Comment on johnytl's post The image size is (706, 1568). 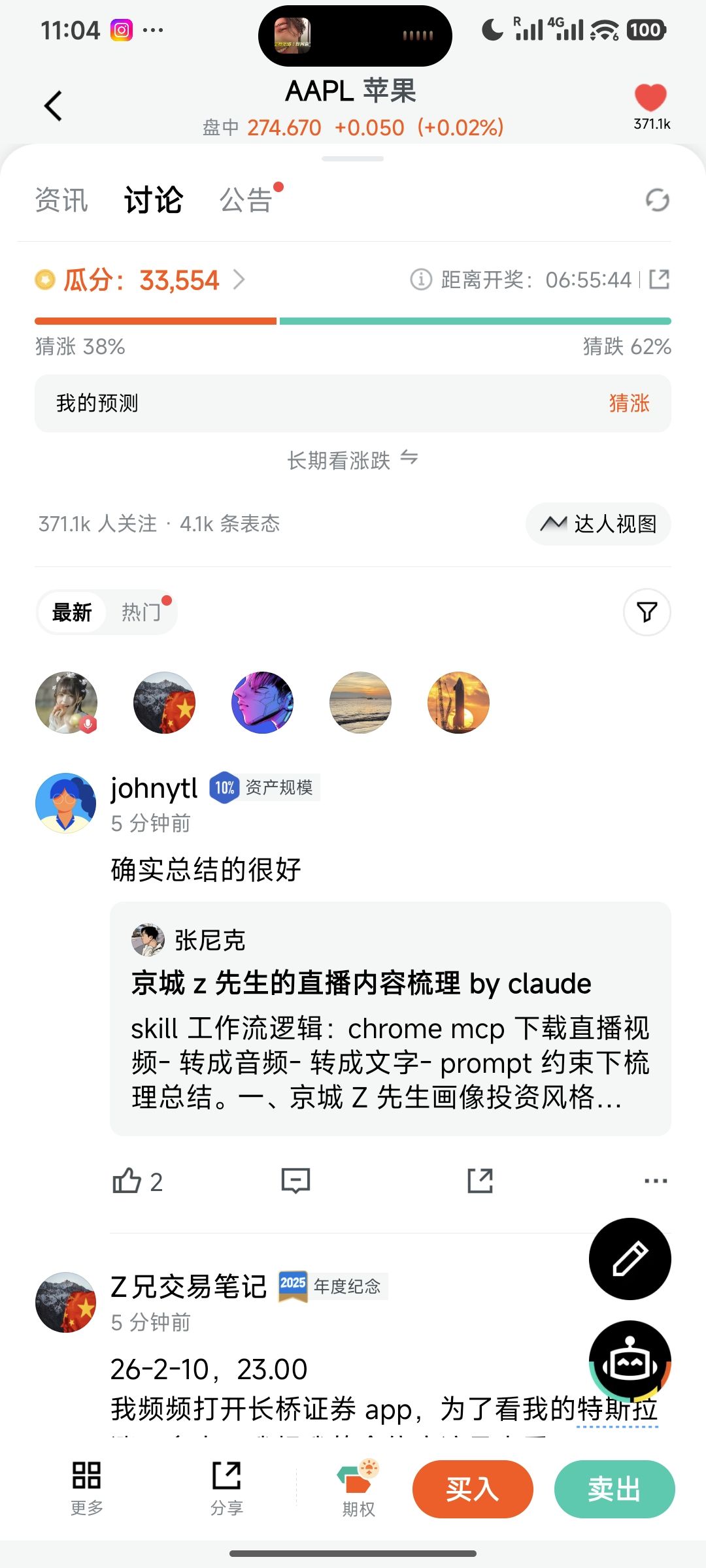pyautogui.click(x=295, y=1181)
